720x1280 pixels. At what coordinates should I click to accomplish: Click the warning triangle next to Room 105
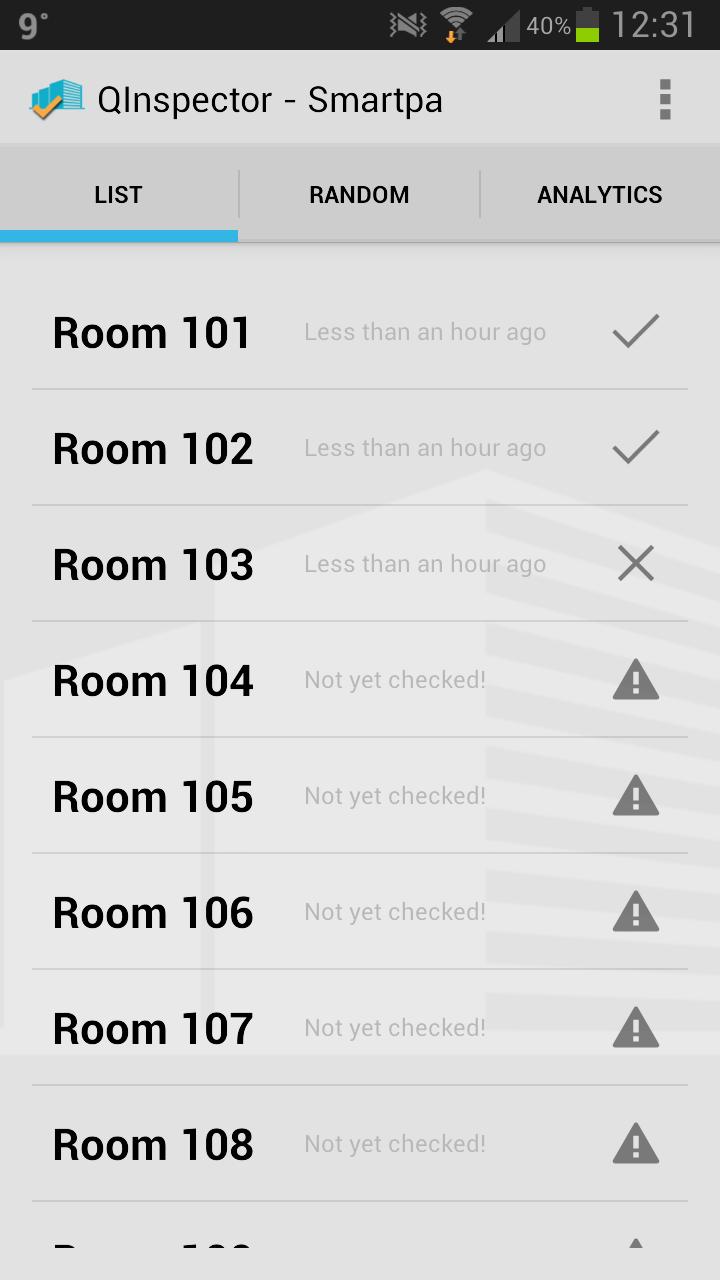[x=635, y=796]
